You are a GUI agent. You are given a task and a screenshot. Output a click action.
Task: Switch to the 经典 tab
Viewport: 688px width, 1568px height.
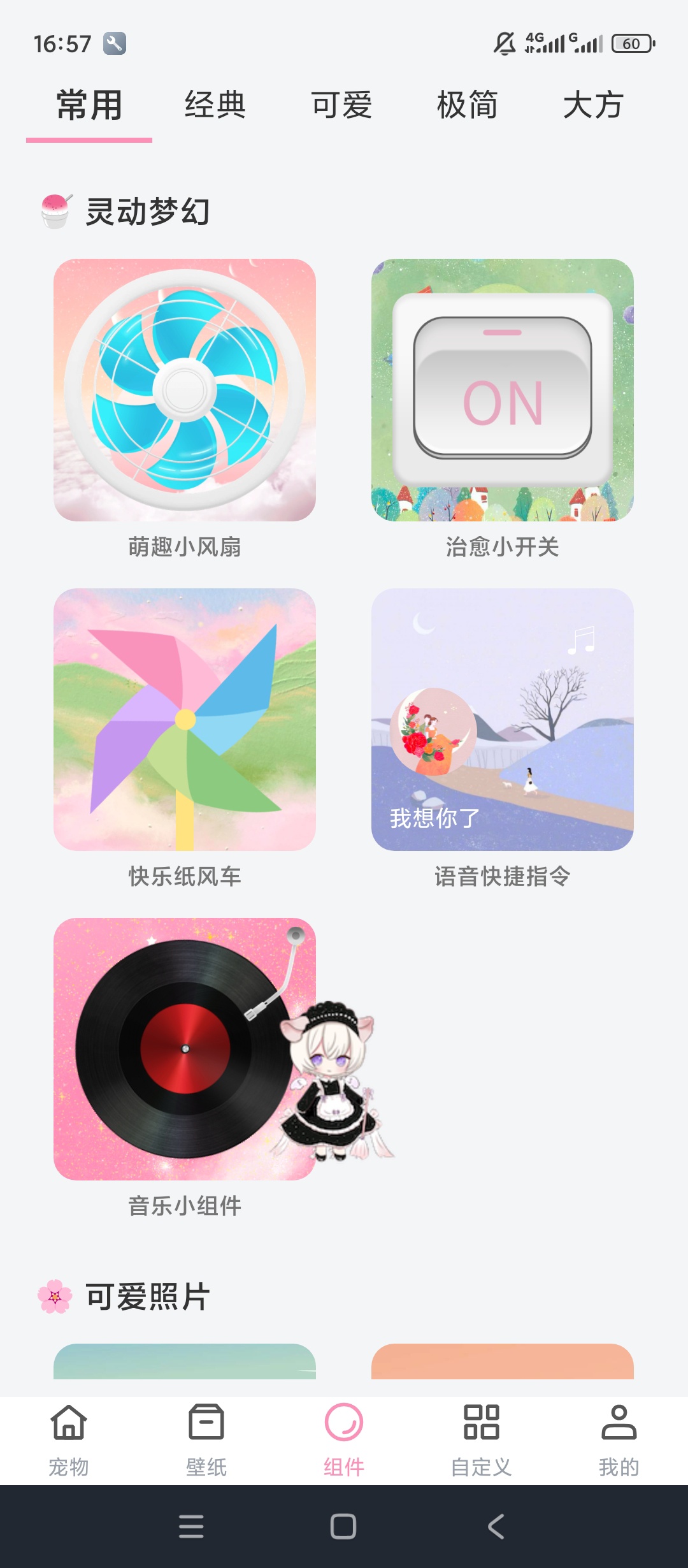tap(215, 105)
